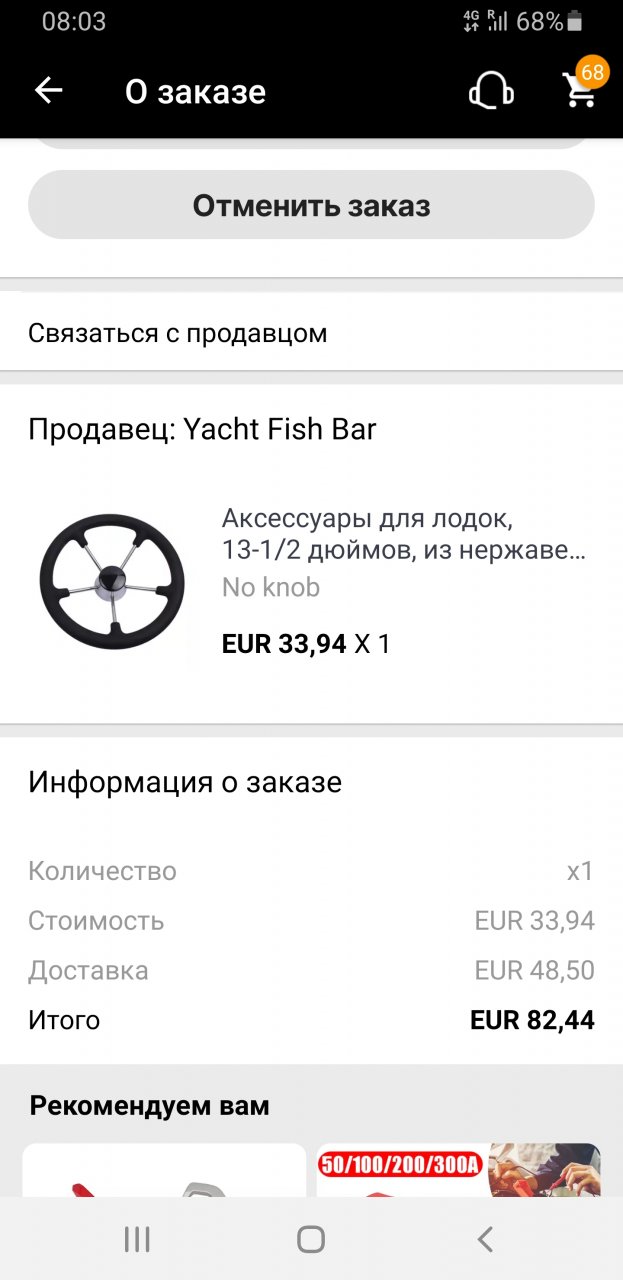This screenshot has width=623, height=1280.
Task: Open the first recommended product card
Action: (164, 1170)
